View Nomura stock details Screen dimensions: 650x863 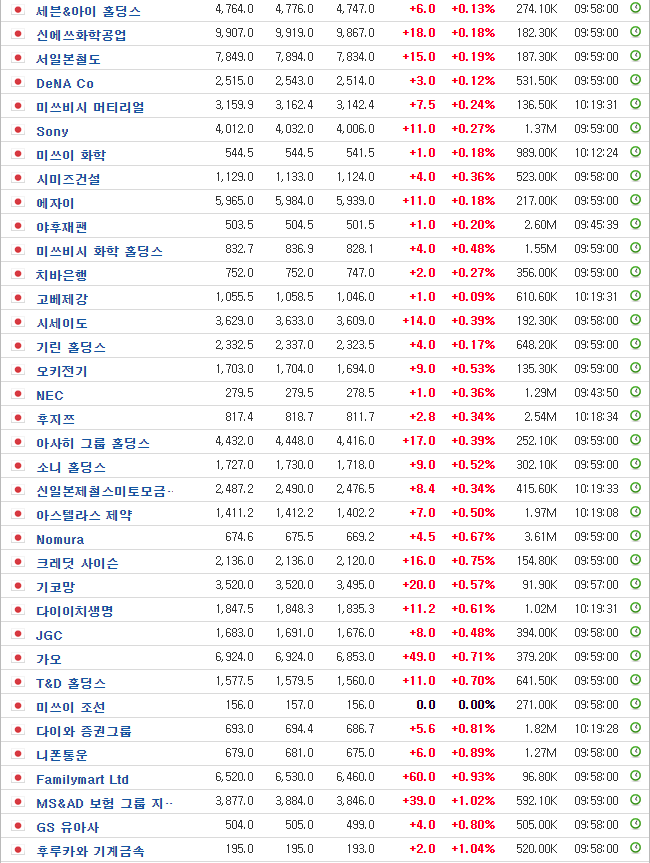tap(60, 539)
